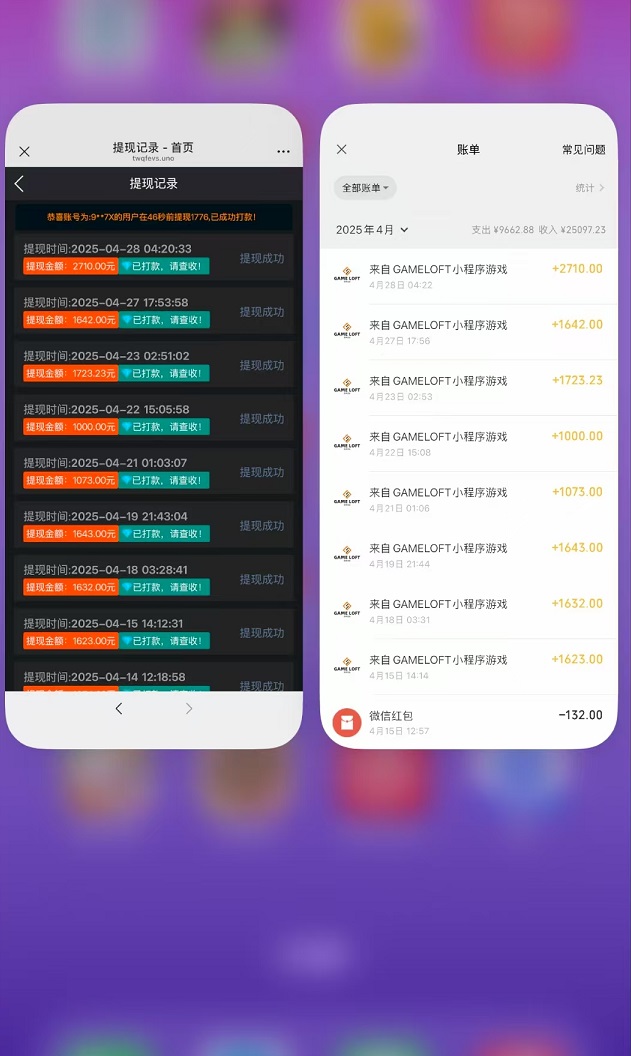Open the 账单 bill app card
The image size is (631, 1056).
coord(469,426)
